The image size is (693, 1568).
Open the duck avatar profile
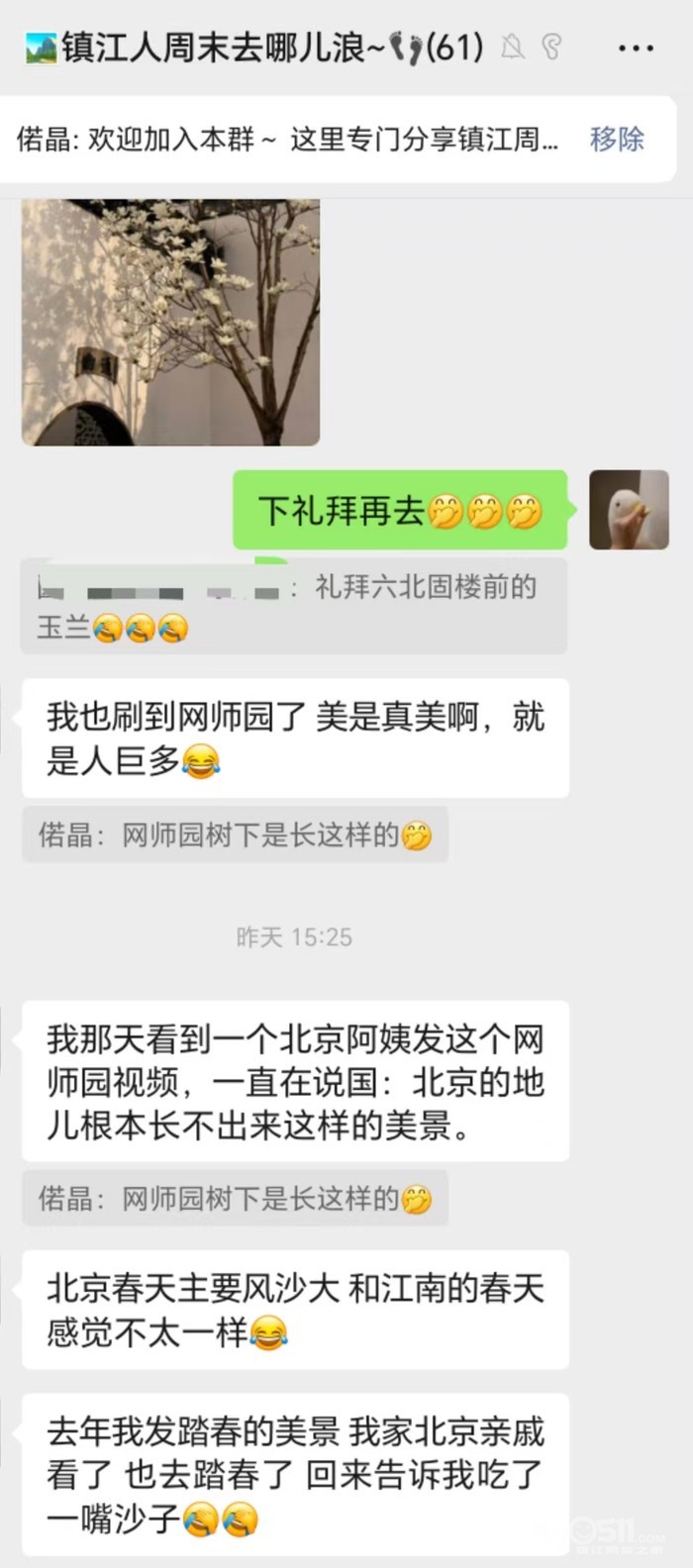pyautogui.click(x=629, y=510)
